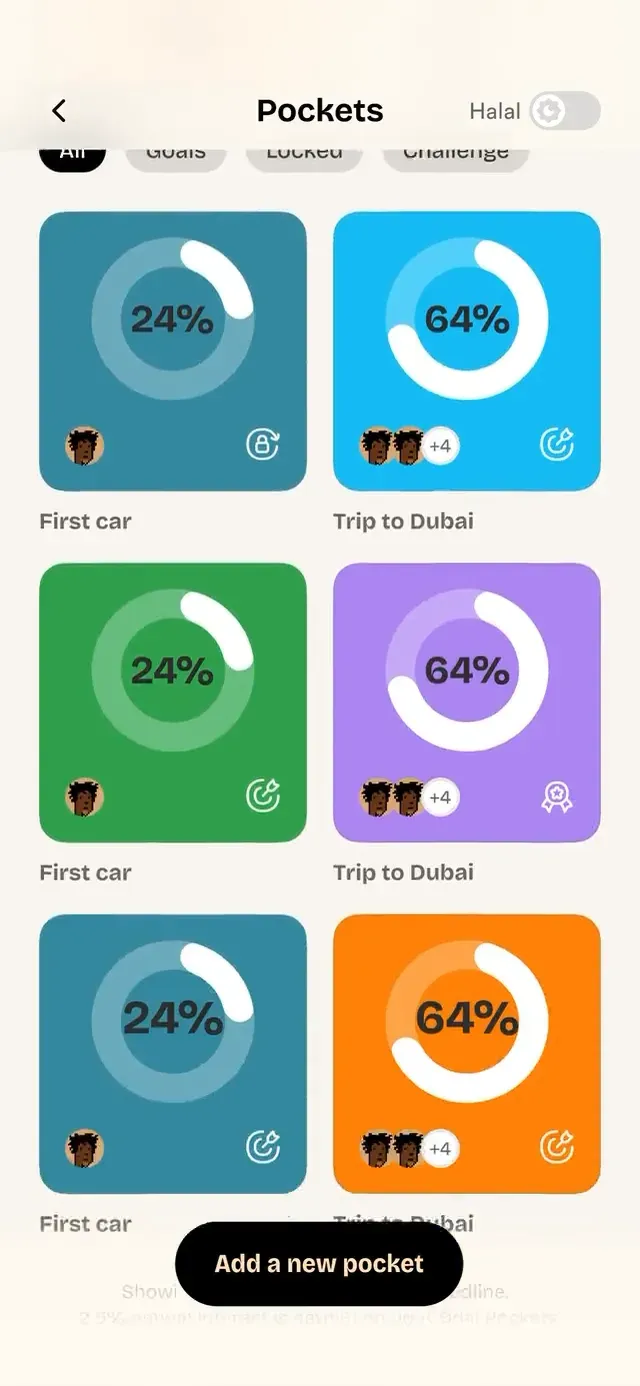
Task: Open the light blue Trip to Dubai pocket
Action: click(x=467, y=351)
